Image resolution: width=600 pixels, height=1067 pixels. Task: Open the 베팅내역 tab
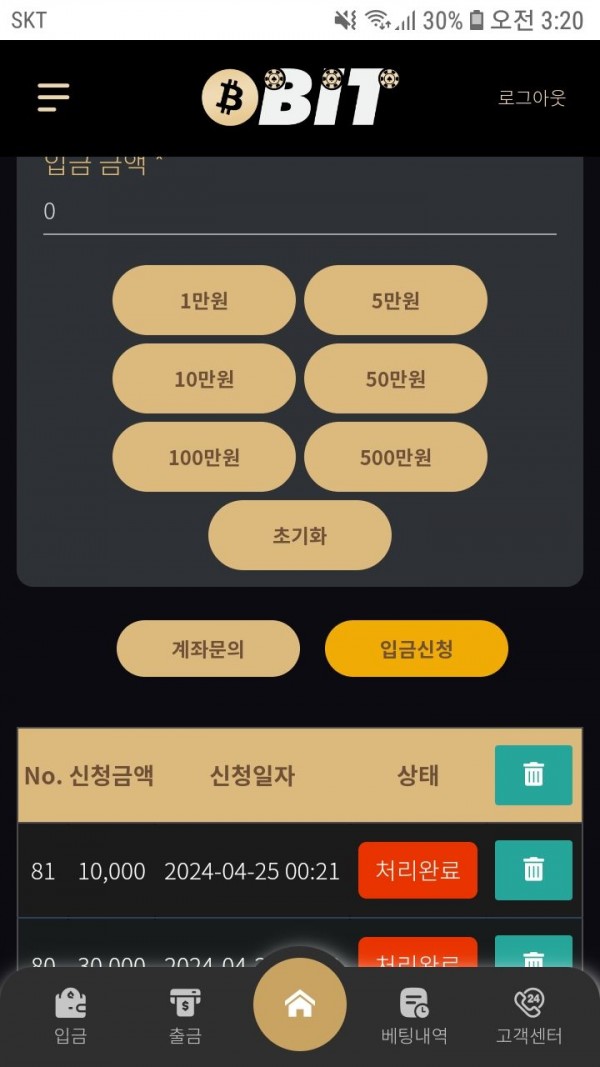[414, 1015]
